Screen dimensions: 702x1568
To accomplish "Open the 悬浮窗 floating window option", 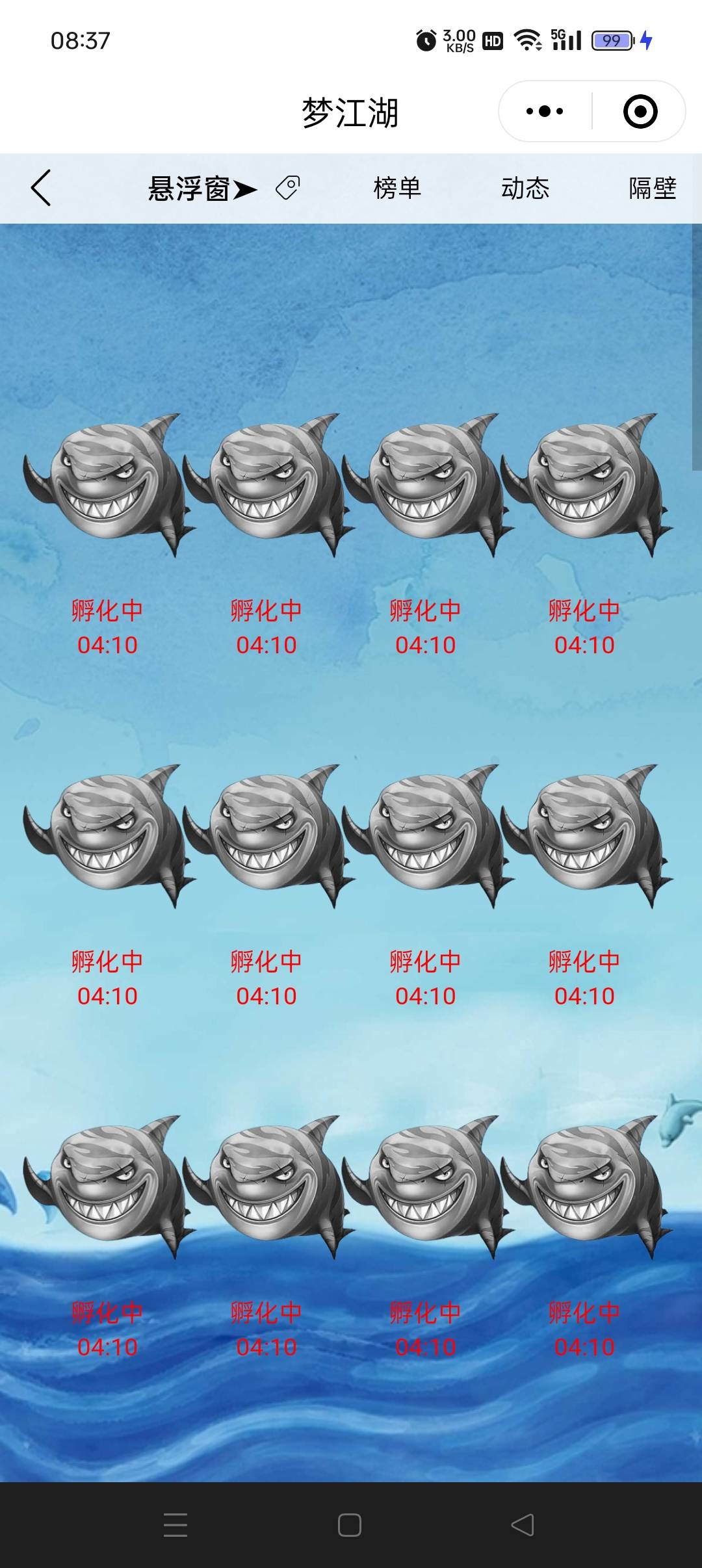I will pos(203,189).
